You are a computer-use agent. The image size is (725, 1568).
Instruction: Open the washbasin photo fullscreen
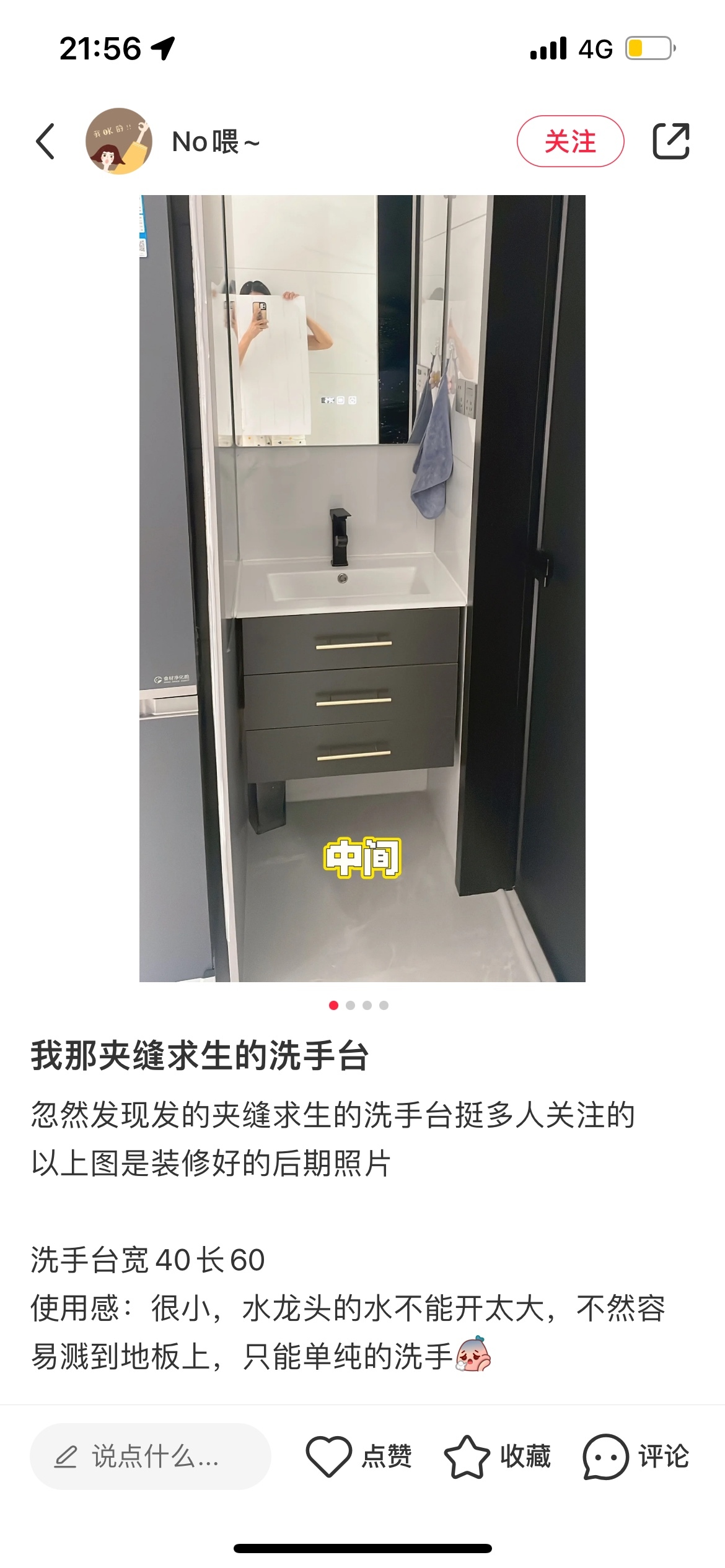tap(362, 588)
